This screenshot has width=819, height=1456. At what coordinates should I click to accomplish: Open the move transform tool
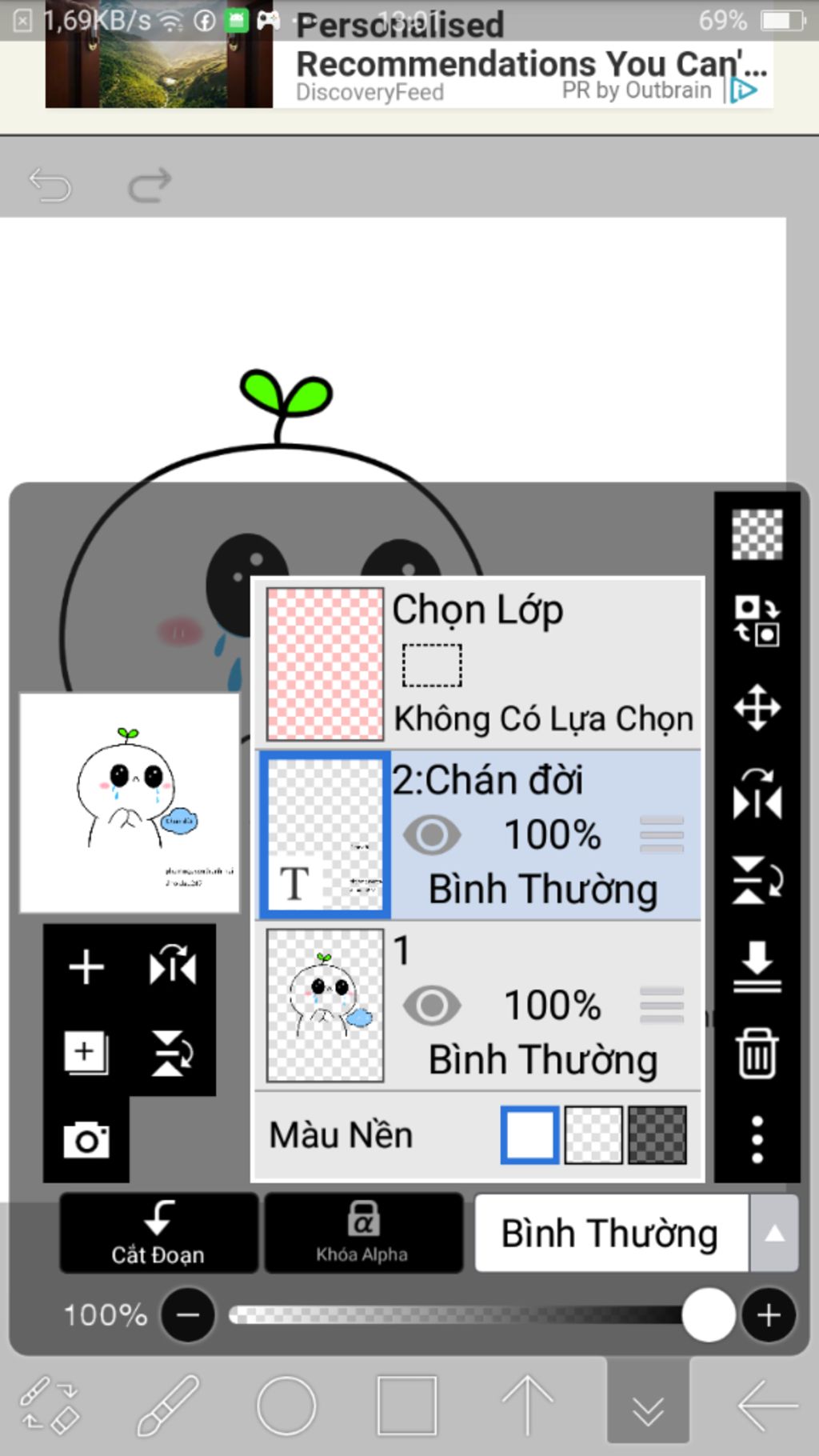(757, 707)
